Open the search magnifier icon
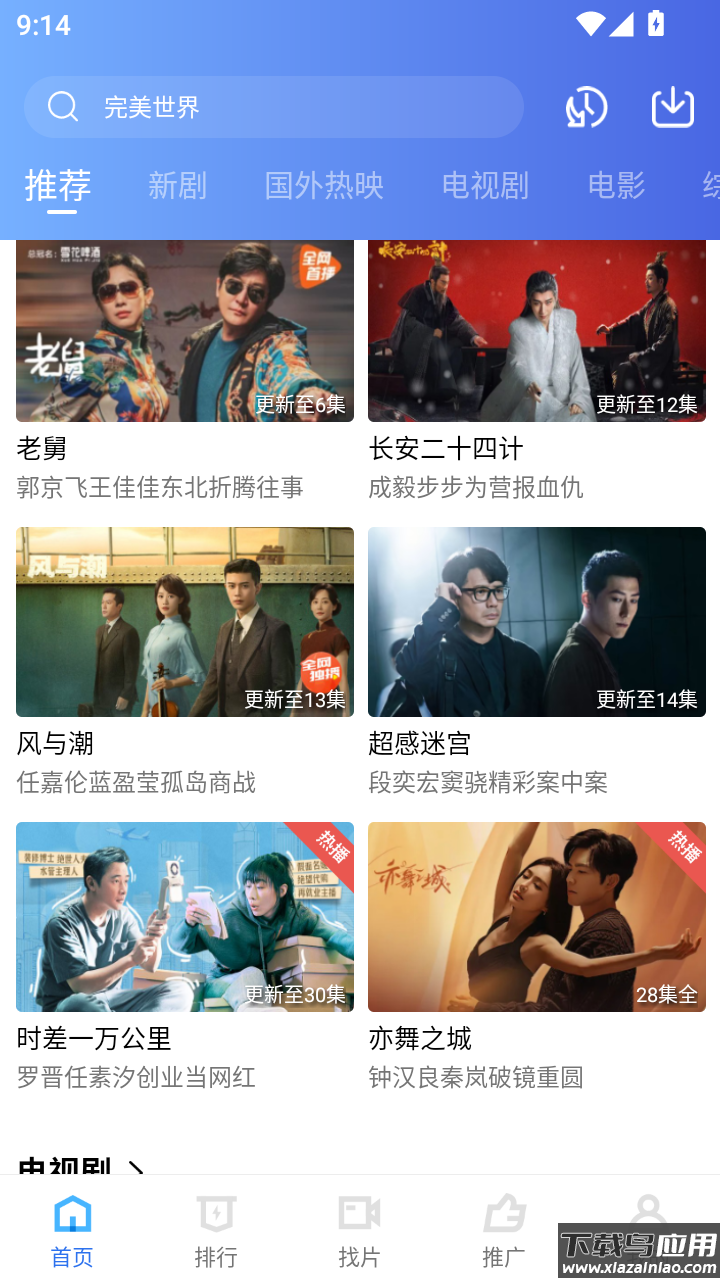720x1280 pixels. tap(62, 107)
